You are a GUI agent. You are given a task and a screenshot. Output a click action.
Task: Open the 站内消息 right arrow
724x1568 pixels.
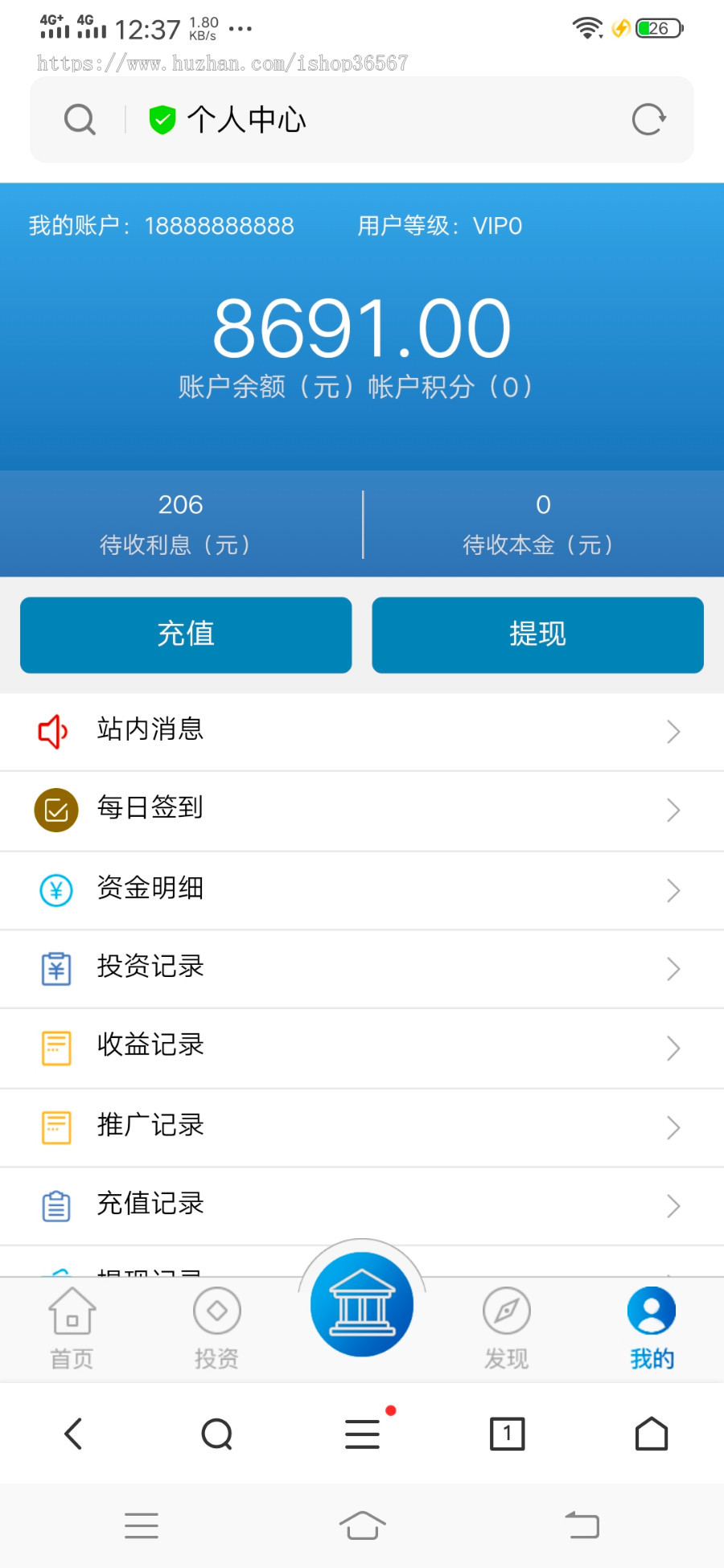[673, 732]
